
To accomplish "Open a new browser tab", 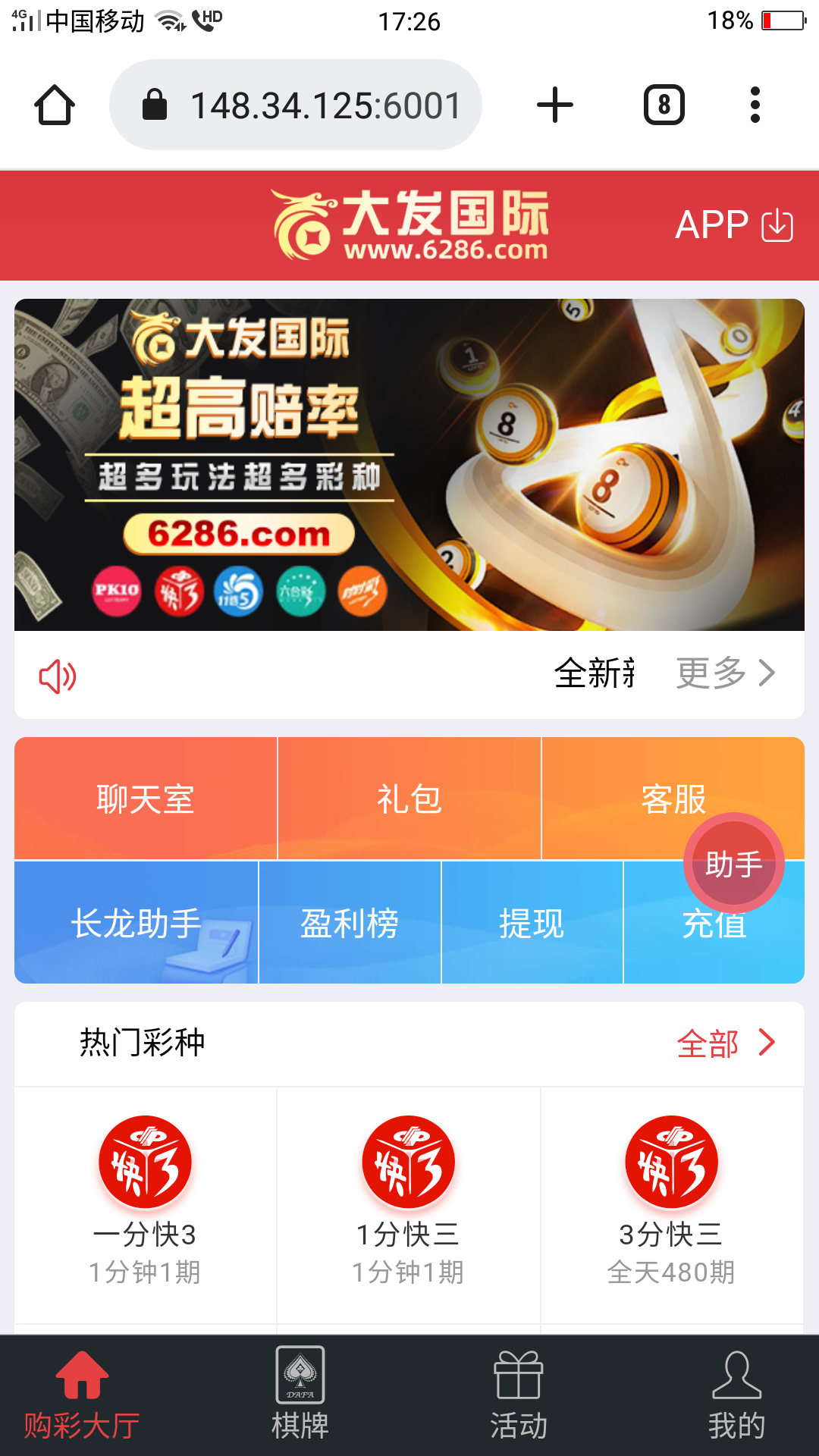I will tap(555, 105).
